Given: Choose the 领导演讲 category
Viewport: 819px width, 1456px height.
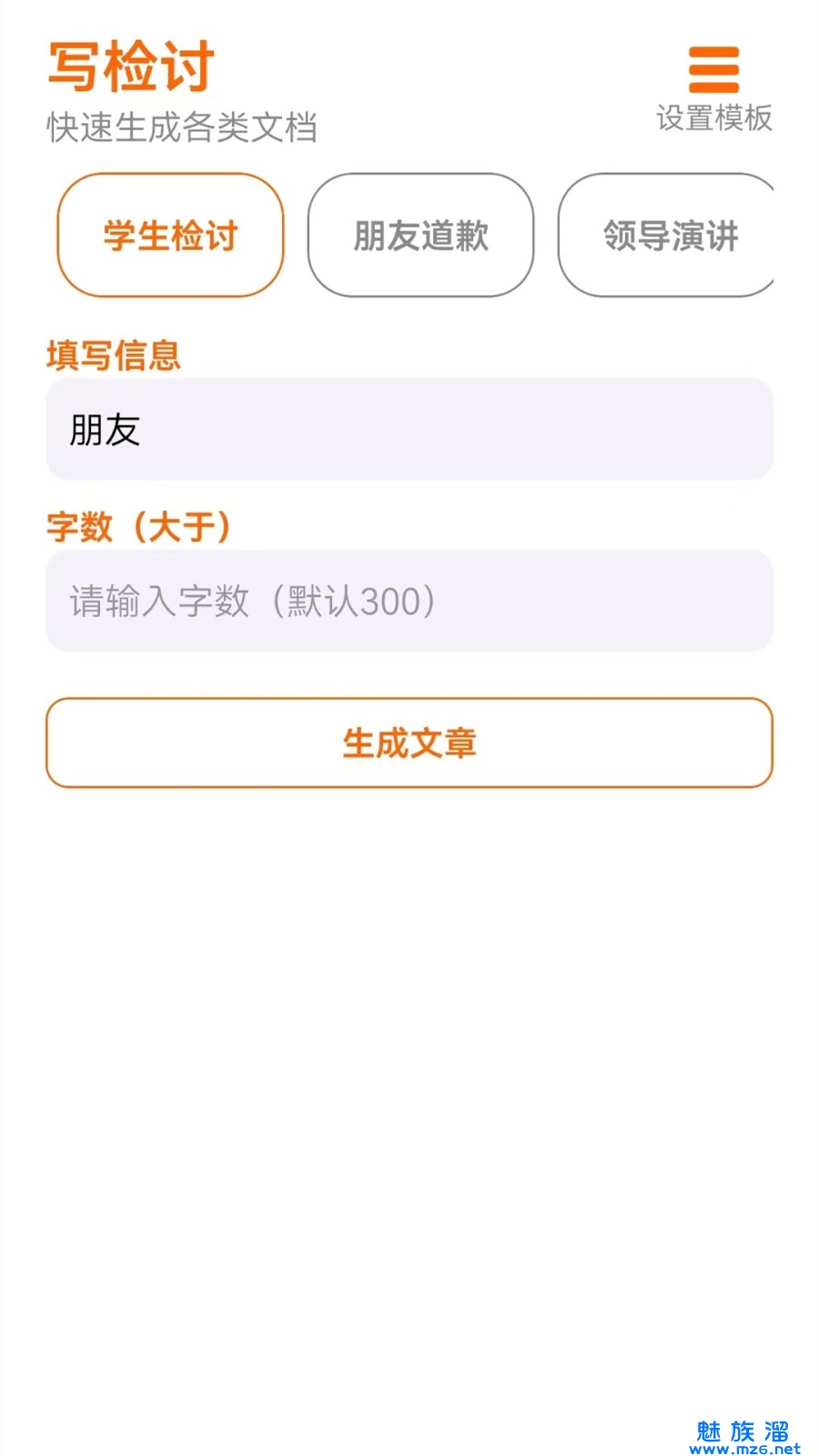Looking at the screenshot, I should click(668, 236).
